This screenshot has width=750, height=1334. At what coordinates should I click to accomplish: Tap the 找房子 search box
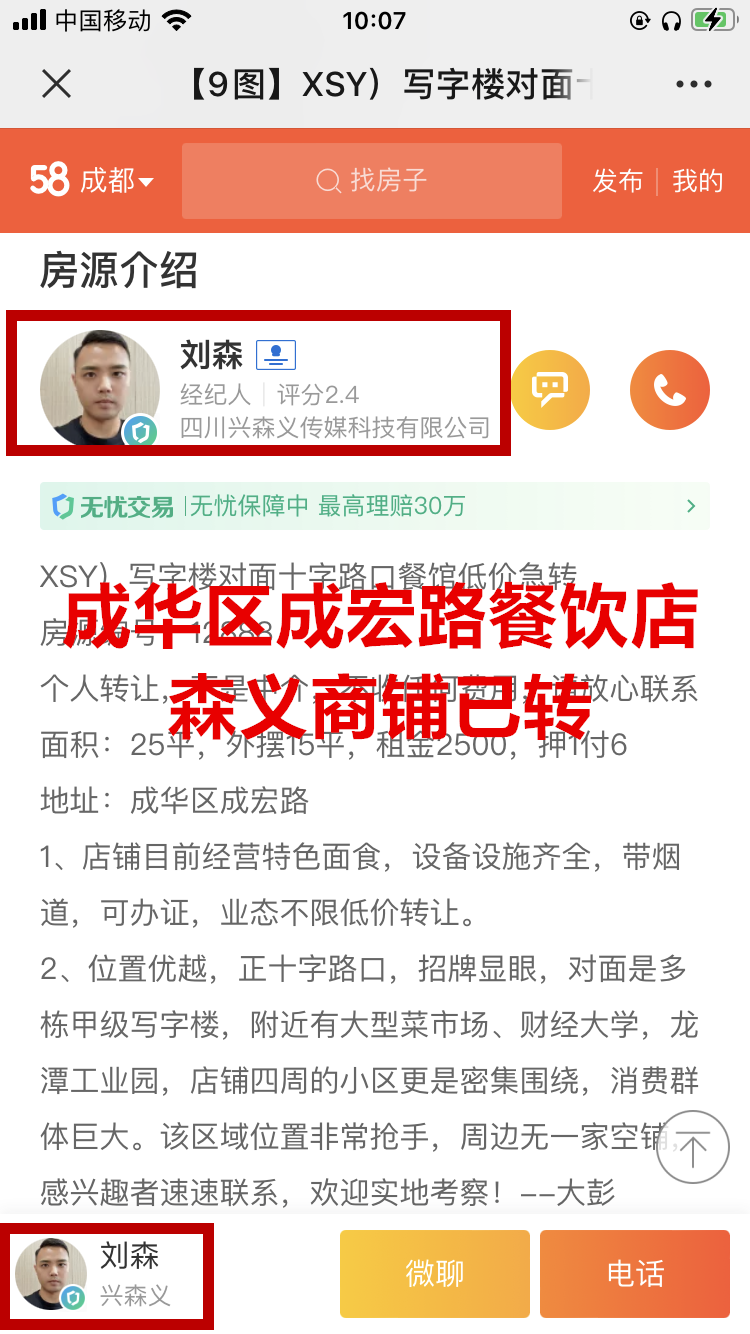372,181
